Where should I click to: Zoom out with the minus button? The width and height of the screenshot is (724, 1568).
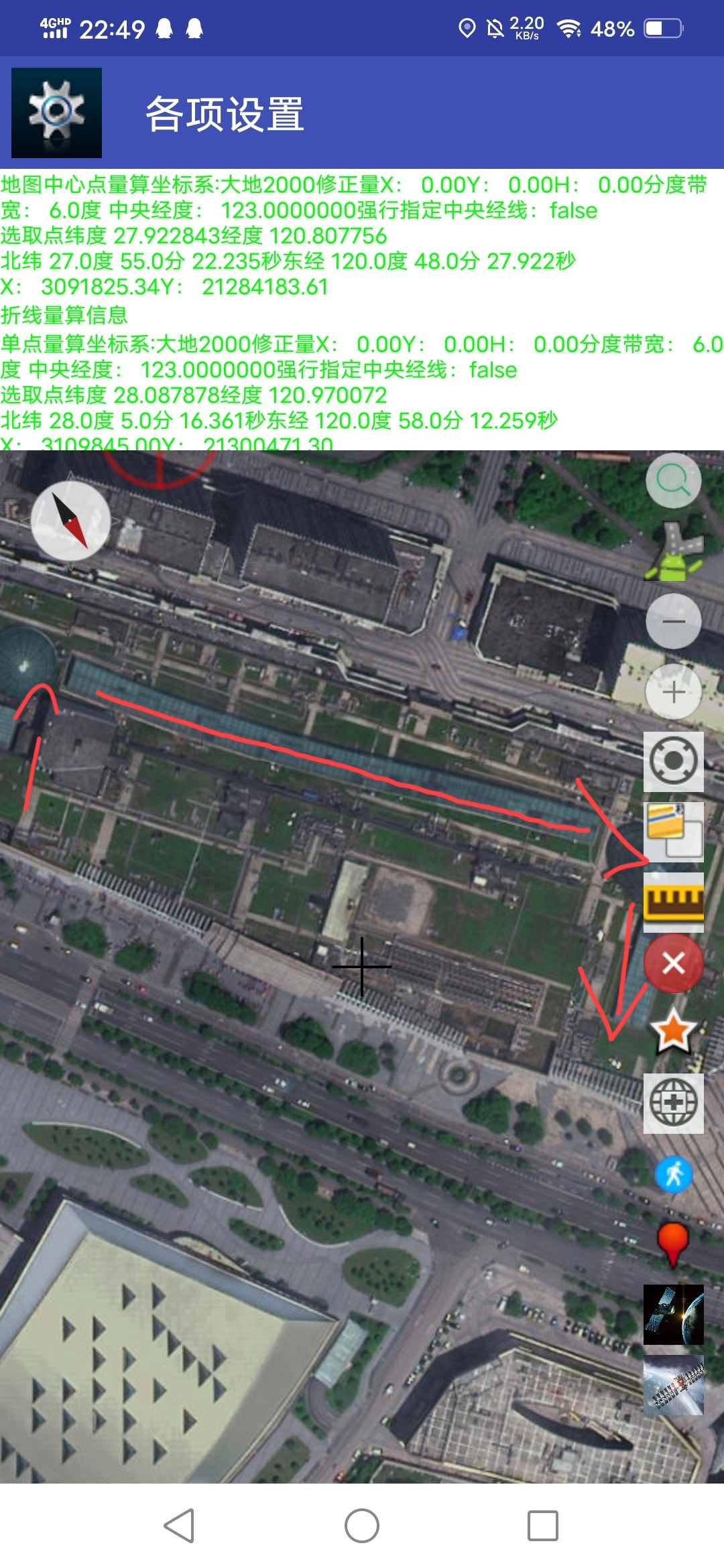click(x=673, y=621)
